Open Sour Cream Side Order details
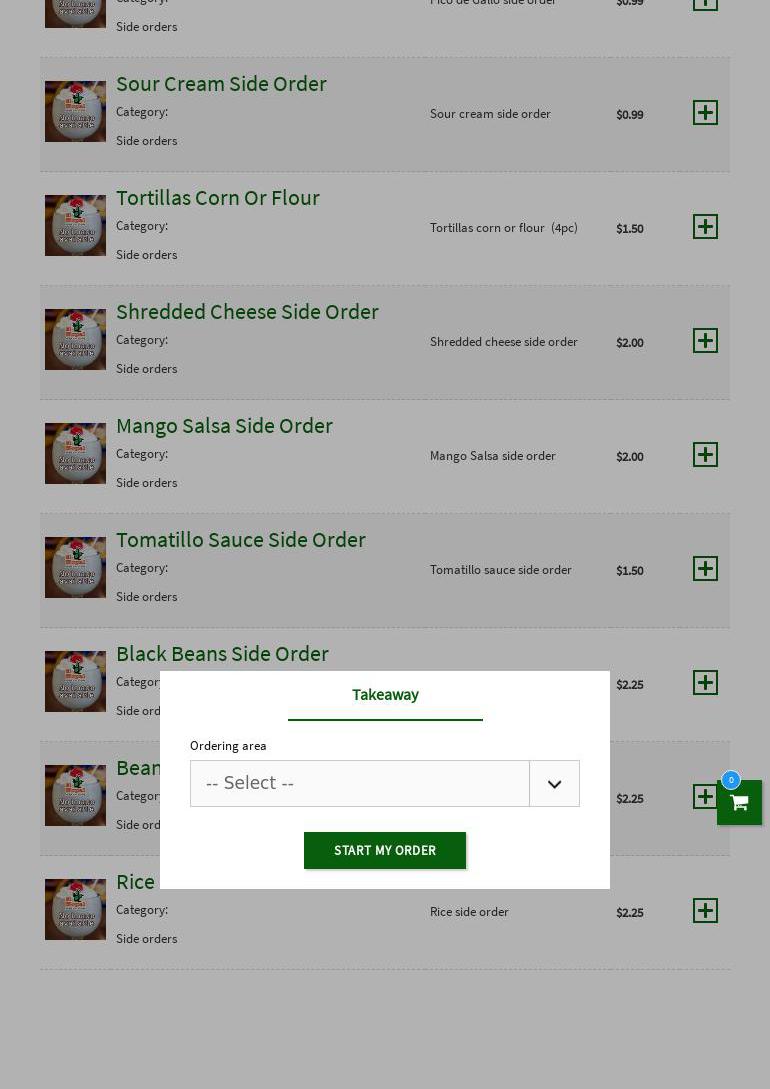770x1089 pixels. click(221, 83)
